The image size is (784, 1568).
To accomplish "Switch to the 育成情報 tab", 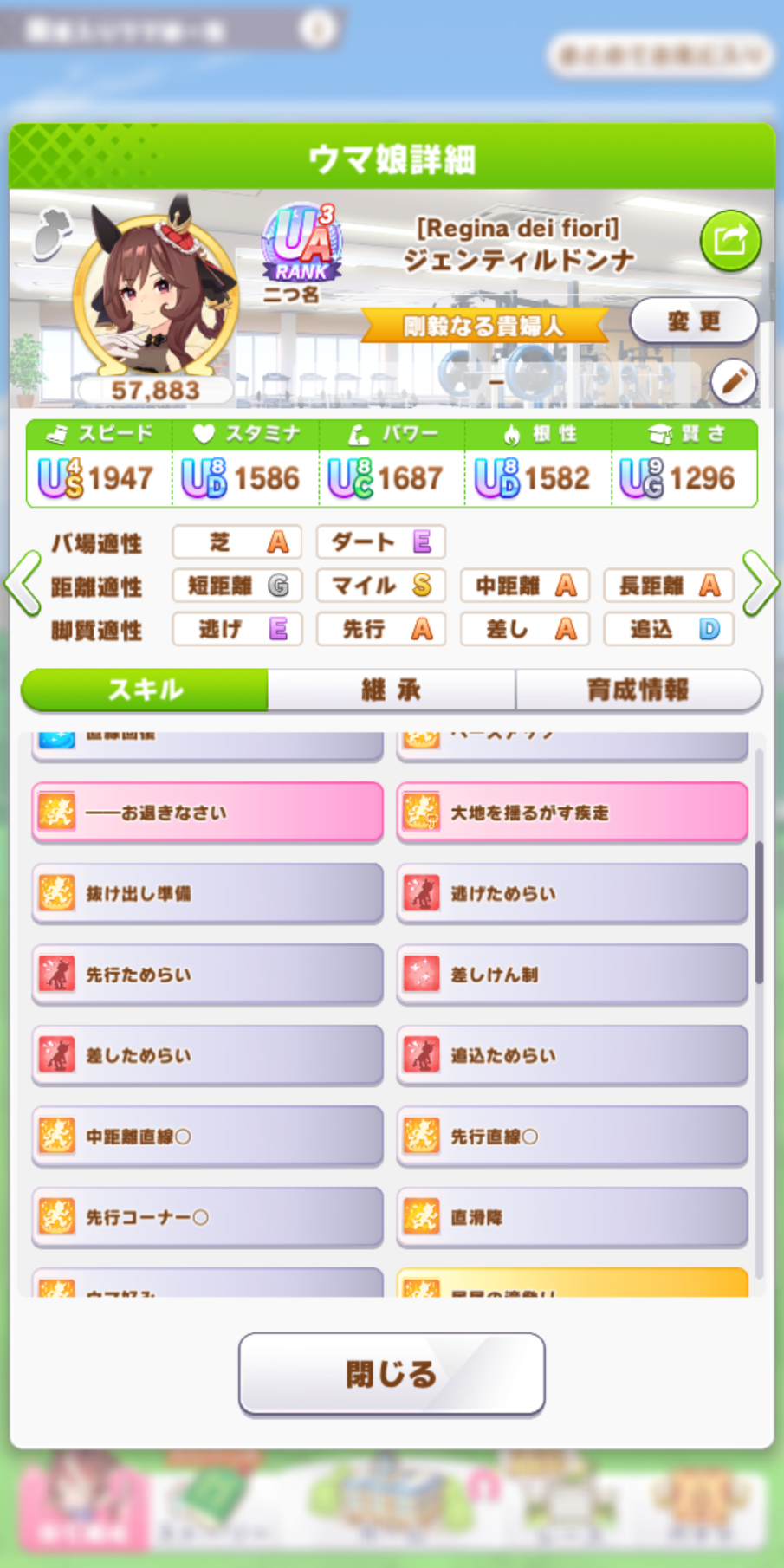I will tap(638, 690).
